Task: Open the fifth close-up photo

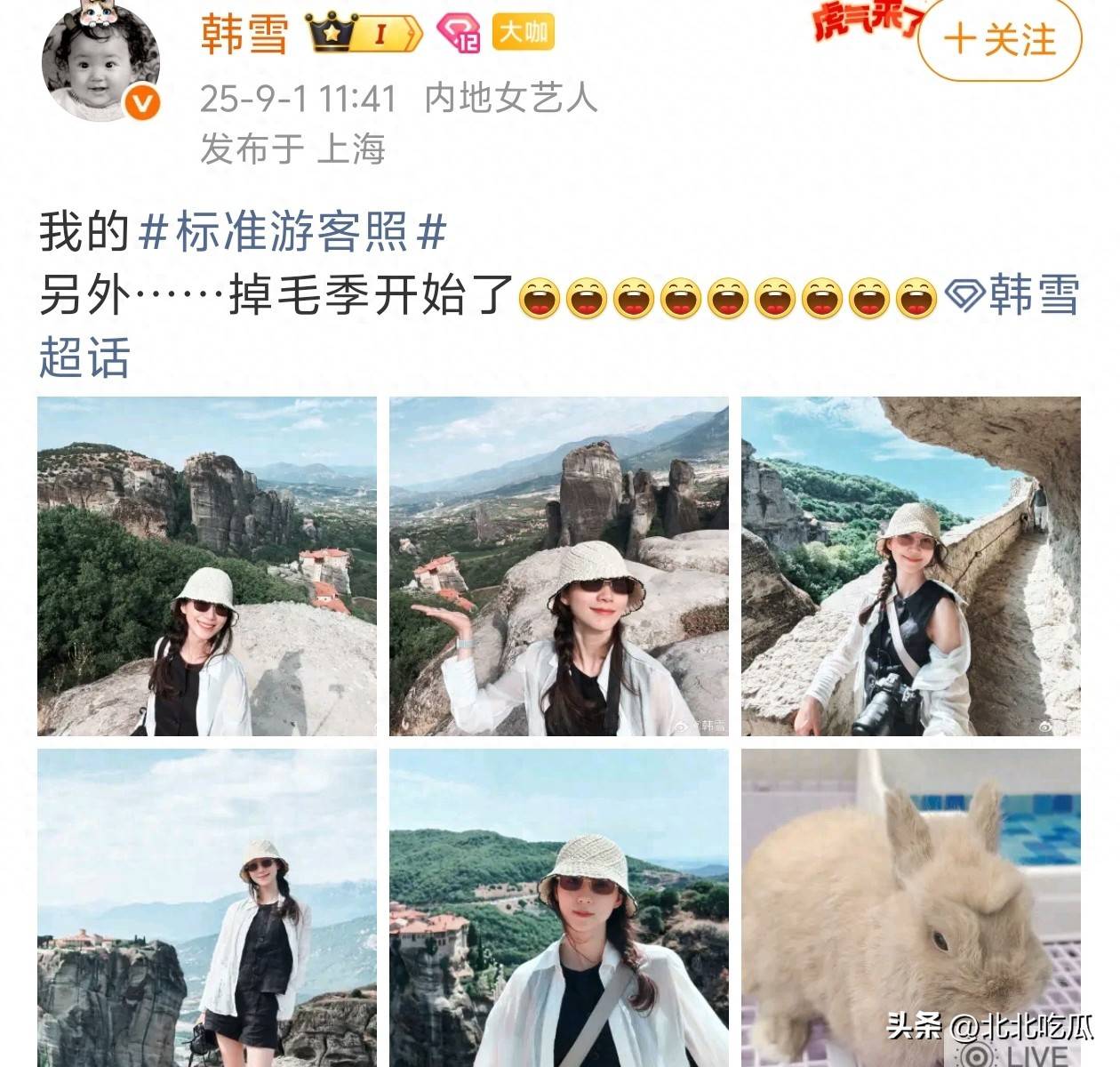Action: tap(558, 907)
